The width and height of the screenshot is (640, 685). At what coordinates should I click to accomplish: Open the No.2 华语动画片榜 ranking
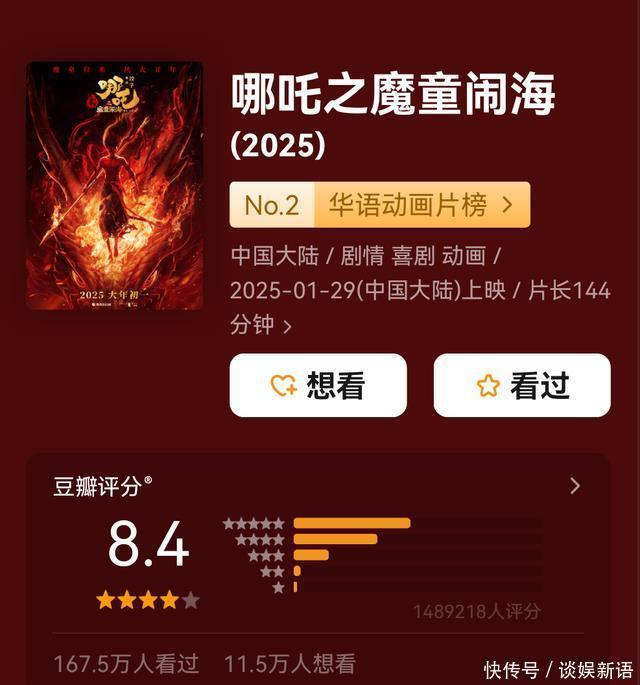point(380,205)
